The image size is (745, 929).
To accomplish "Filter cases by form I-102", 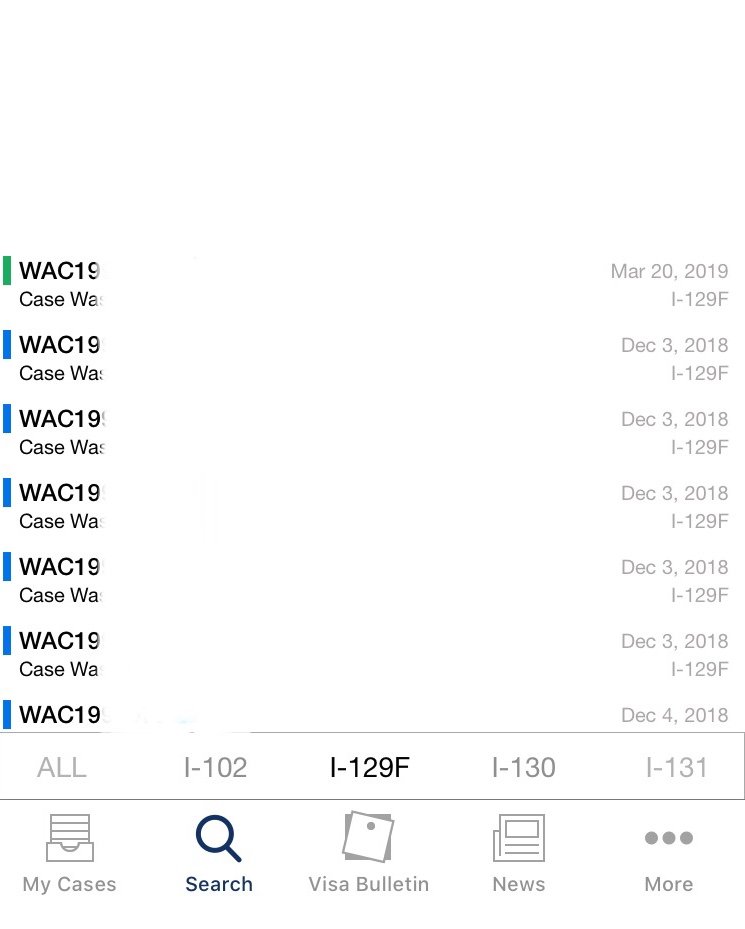I will 216,767.
